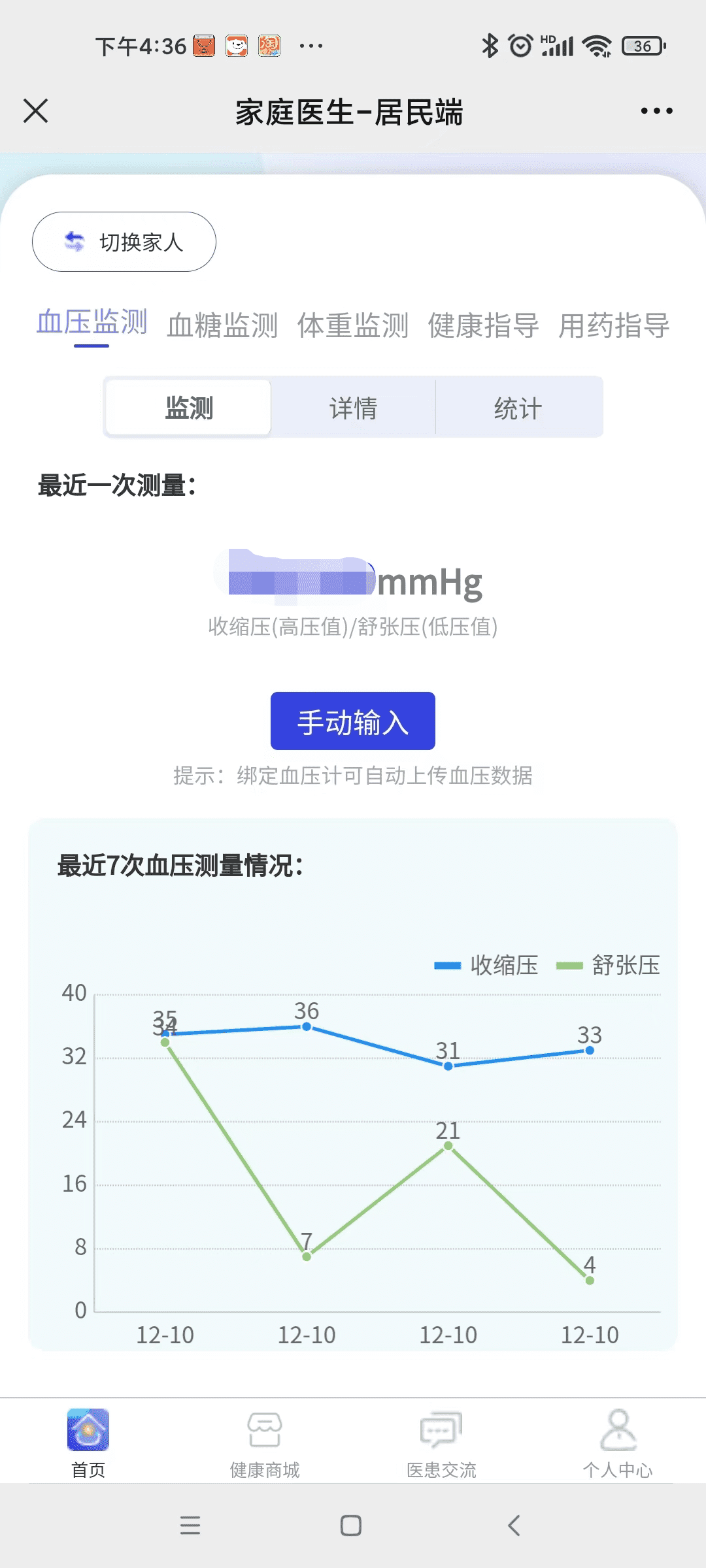Tap the system home button
706x1568 pixels.
tap(351, 1526)
